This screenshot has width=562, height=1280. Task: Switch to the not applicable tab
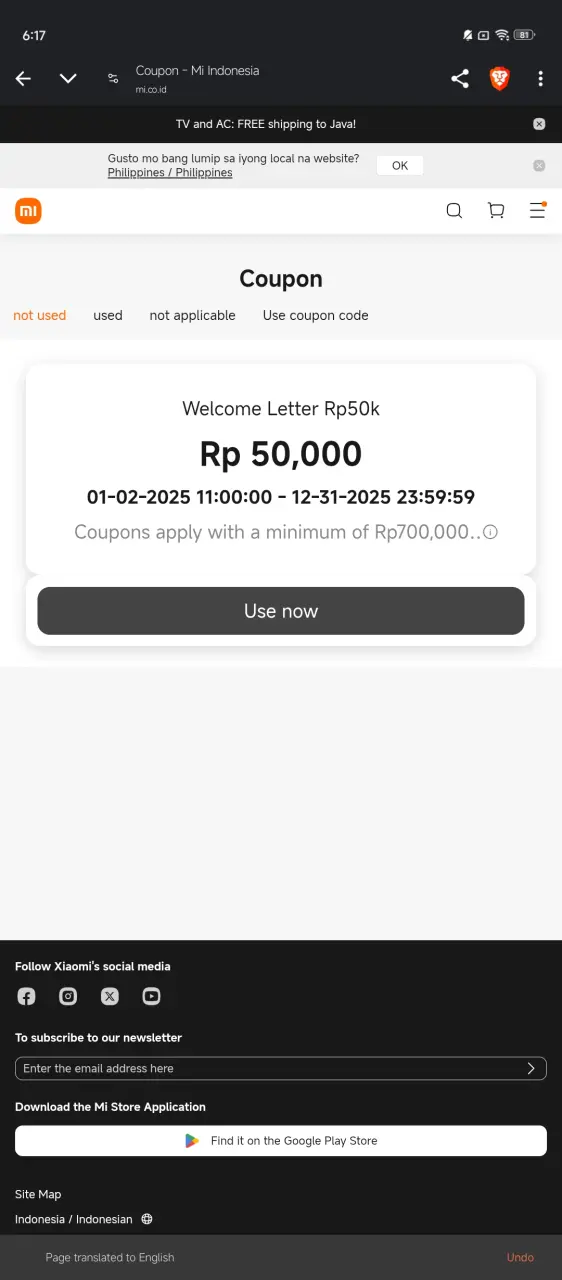(x=193, y=315)
